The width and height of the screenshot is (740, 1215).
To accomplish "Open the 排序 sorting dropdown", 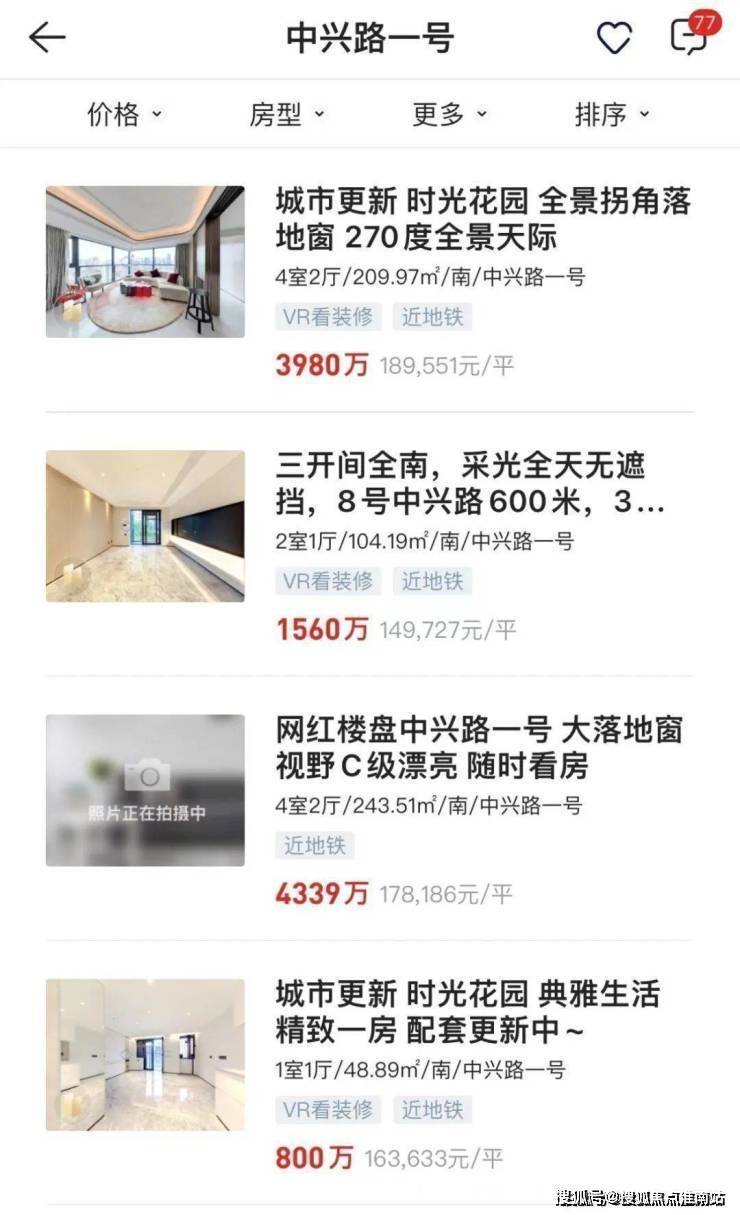I will tap(611, 114).
